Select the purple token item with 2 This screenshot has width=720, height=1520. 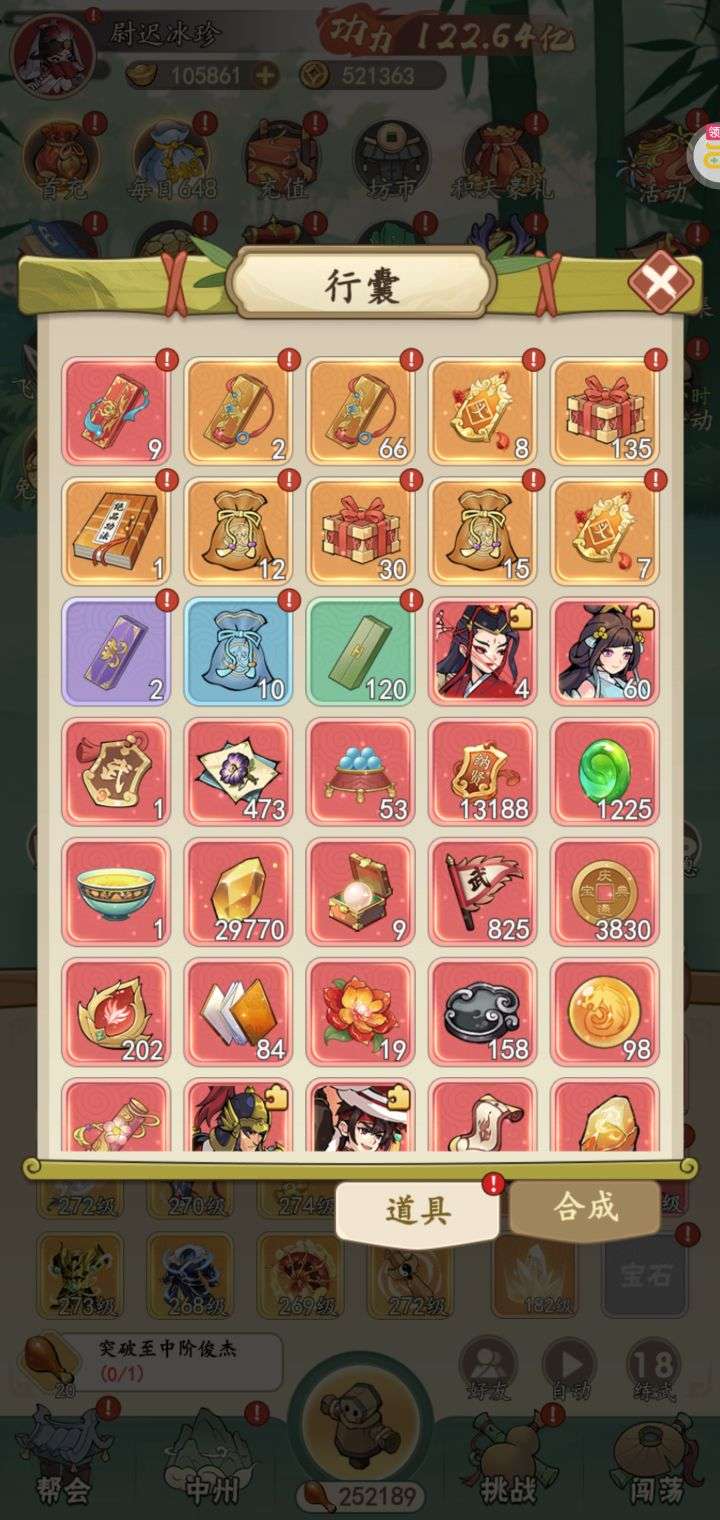click(x=116, y=651)
